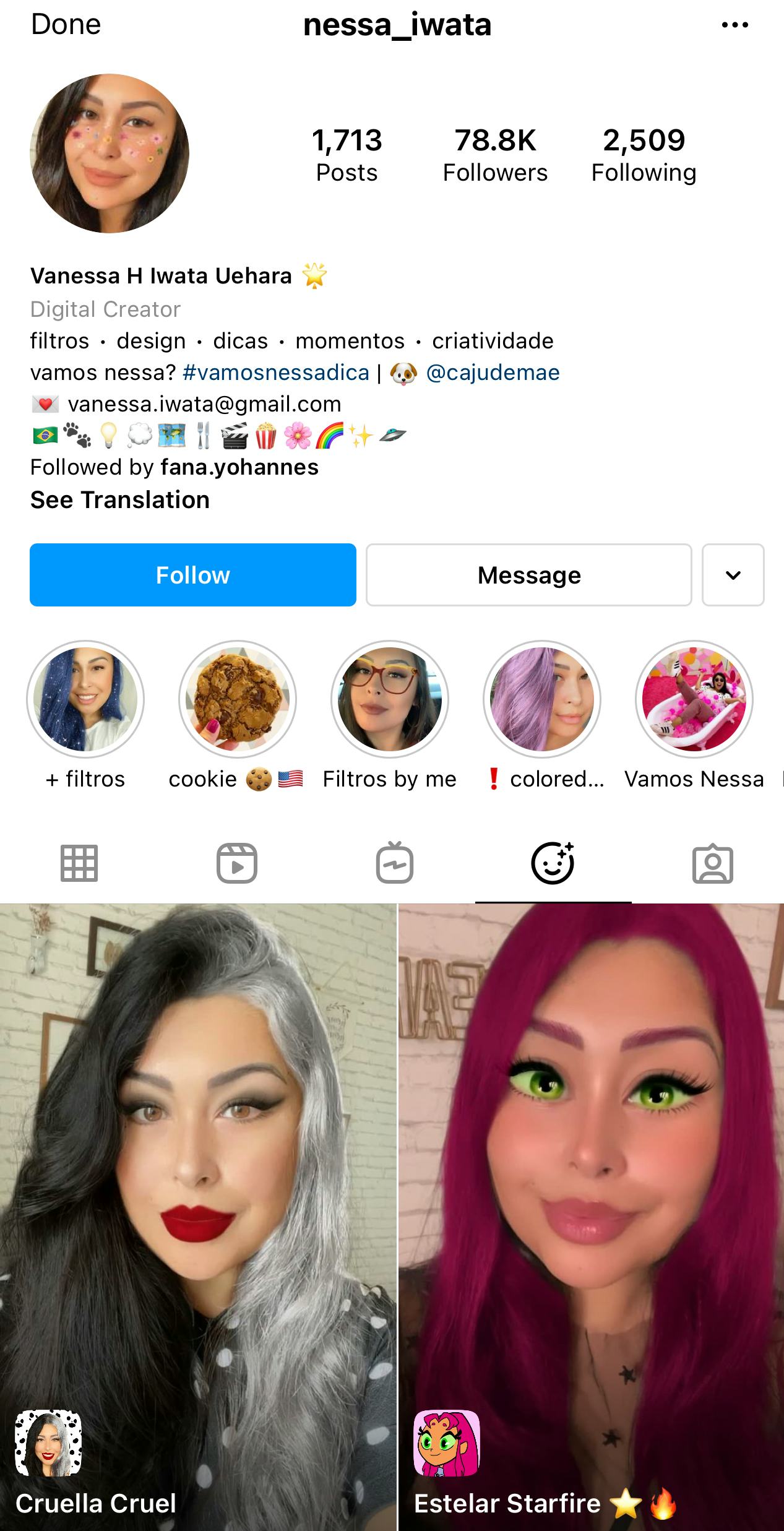
Task: Open the @cajudemae profile link
Action: tap(493, 373)
